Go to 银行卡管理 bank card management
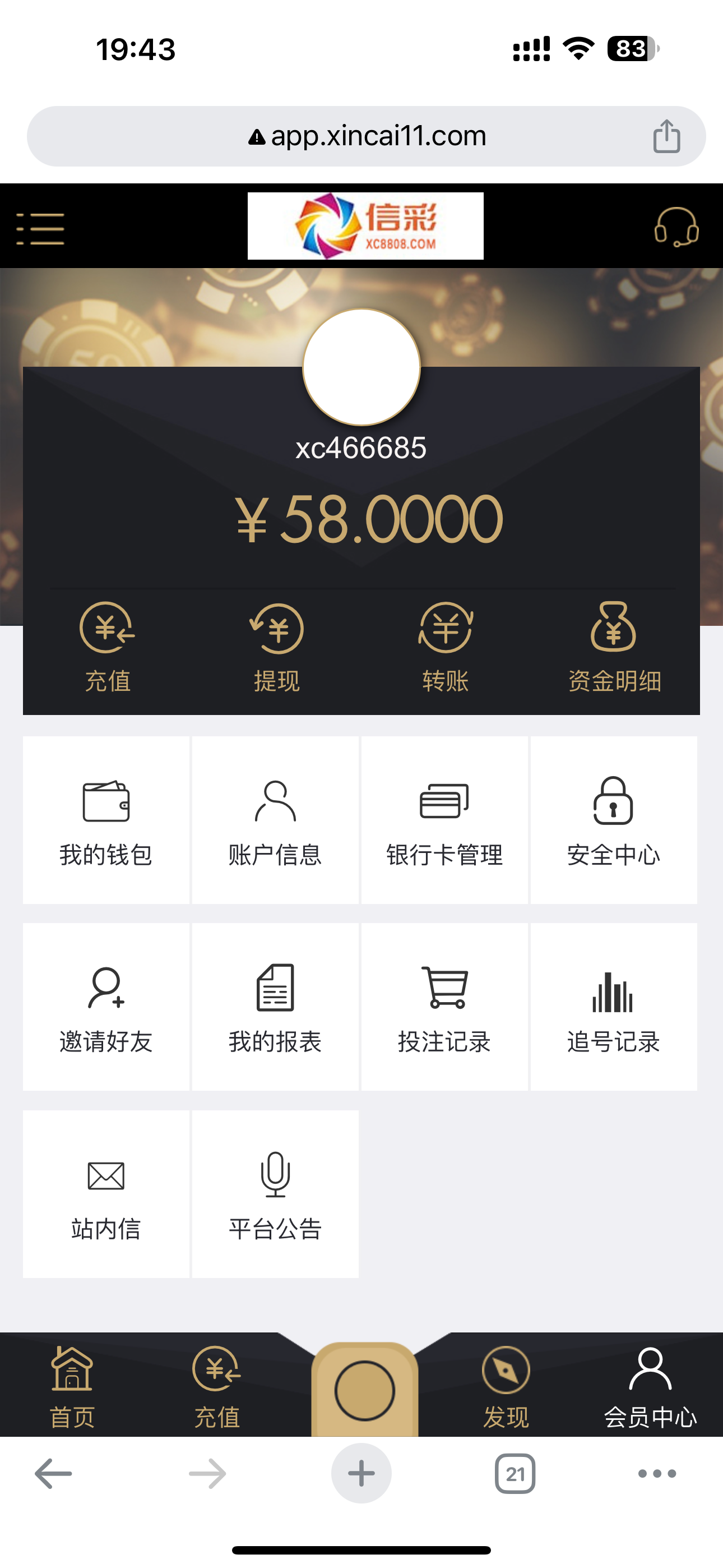Viewport: 723px width, 1568px height. pyautogui.click(x=444, y=819)
